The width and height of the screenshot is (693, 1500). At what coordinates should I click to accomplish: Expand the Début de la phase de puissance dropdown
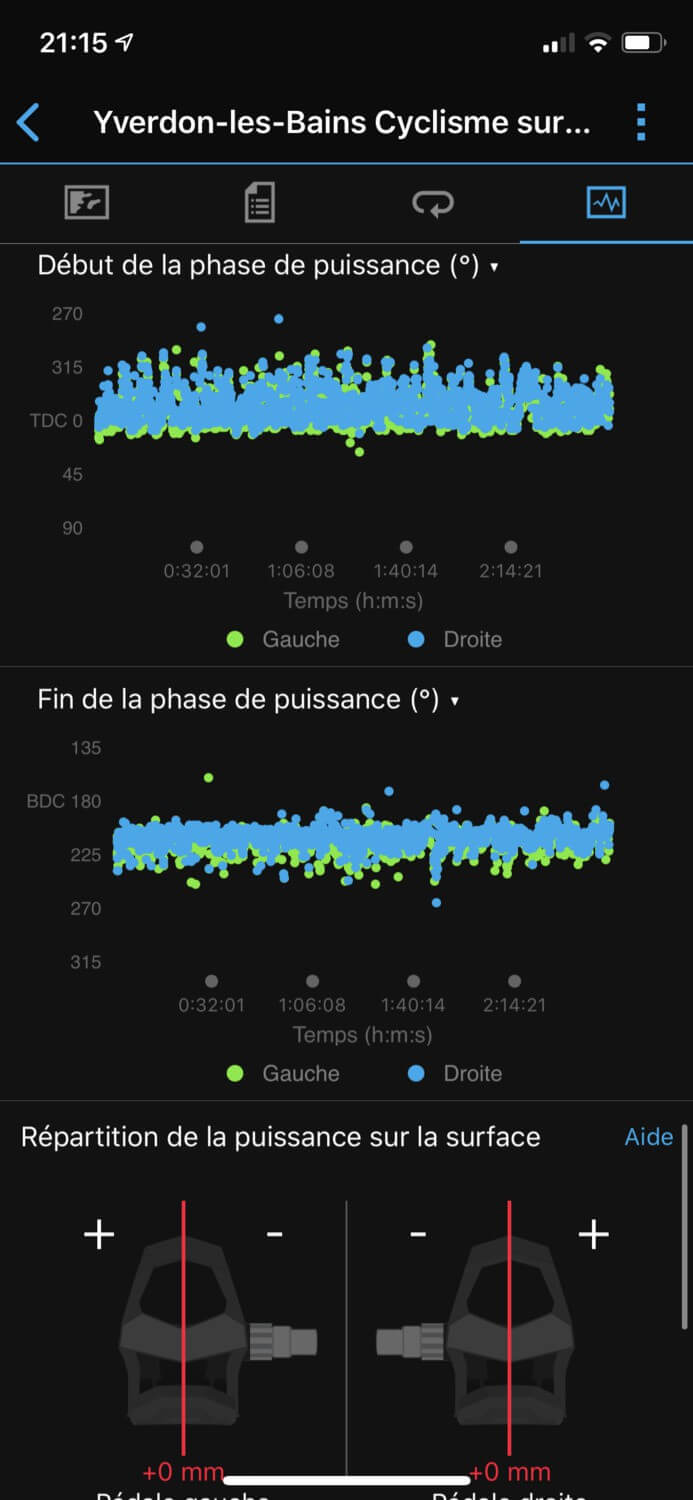(x=494, y=267)
